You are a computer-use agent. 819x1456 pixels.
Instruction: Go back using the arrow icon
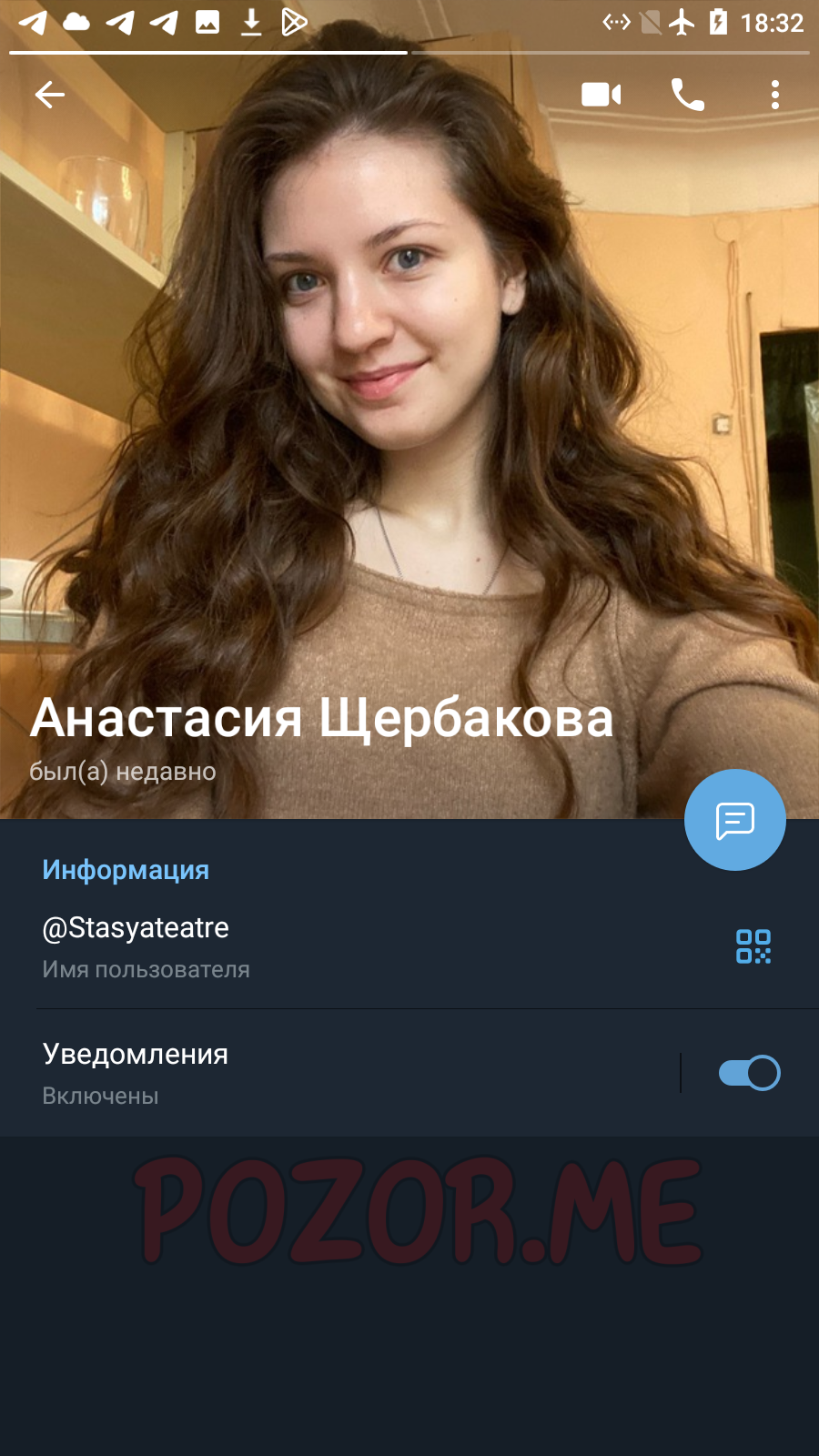point(50,95)
